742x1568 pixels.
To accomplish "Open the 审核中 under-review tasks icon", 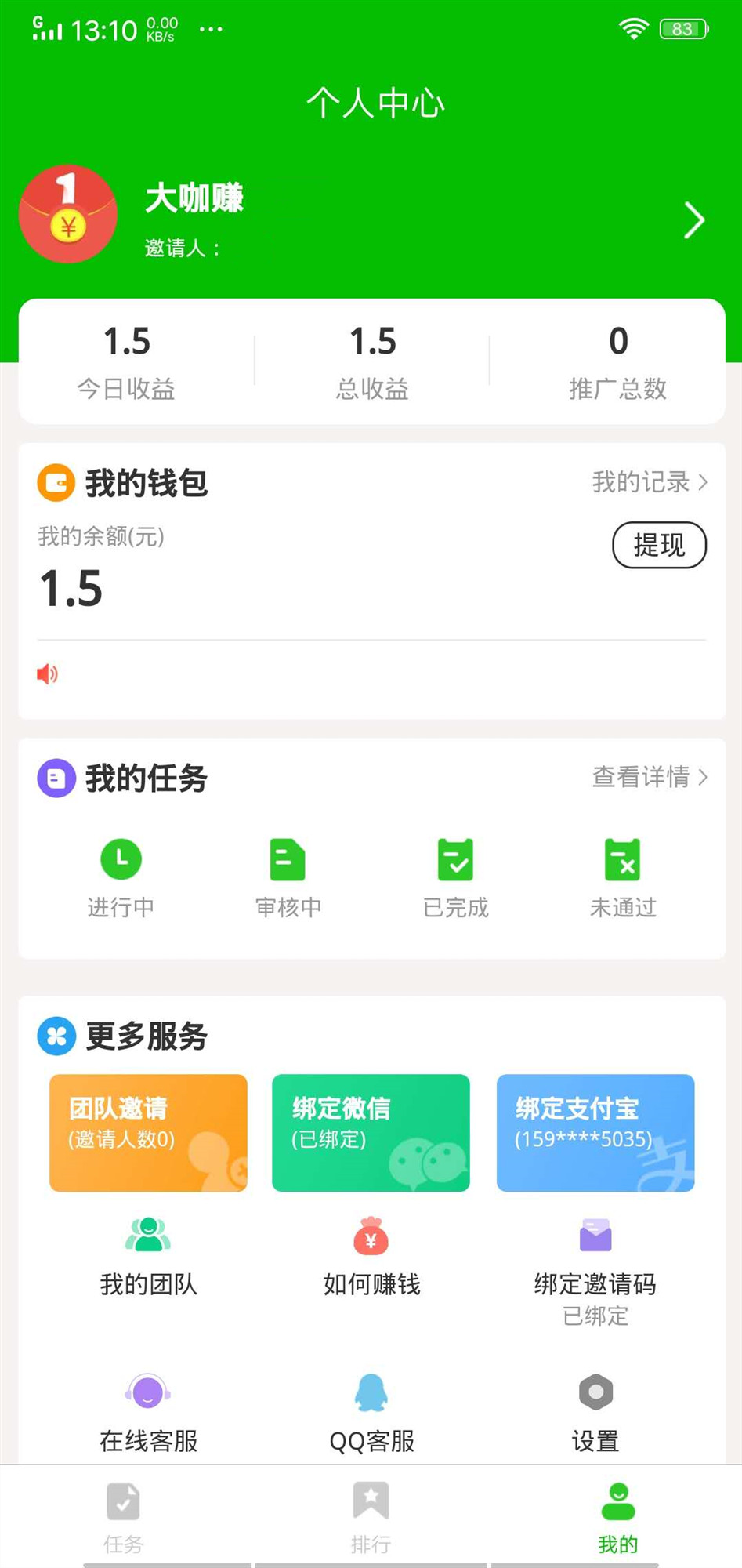I will [288, 859].
